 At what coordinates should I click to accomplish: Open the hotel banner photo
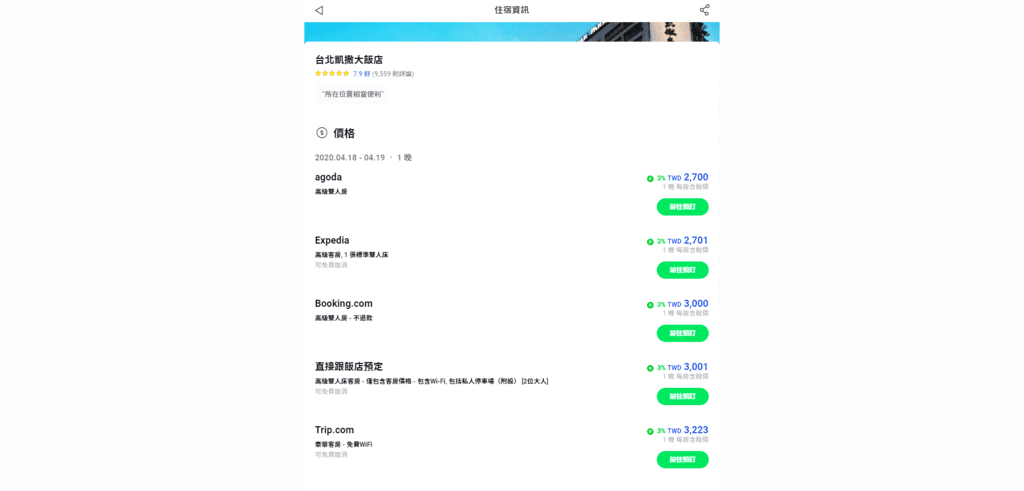pyautogui.click(x=511, y=31)
